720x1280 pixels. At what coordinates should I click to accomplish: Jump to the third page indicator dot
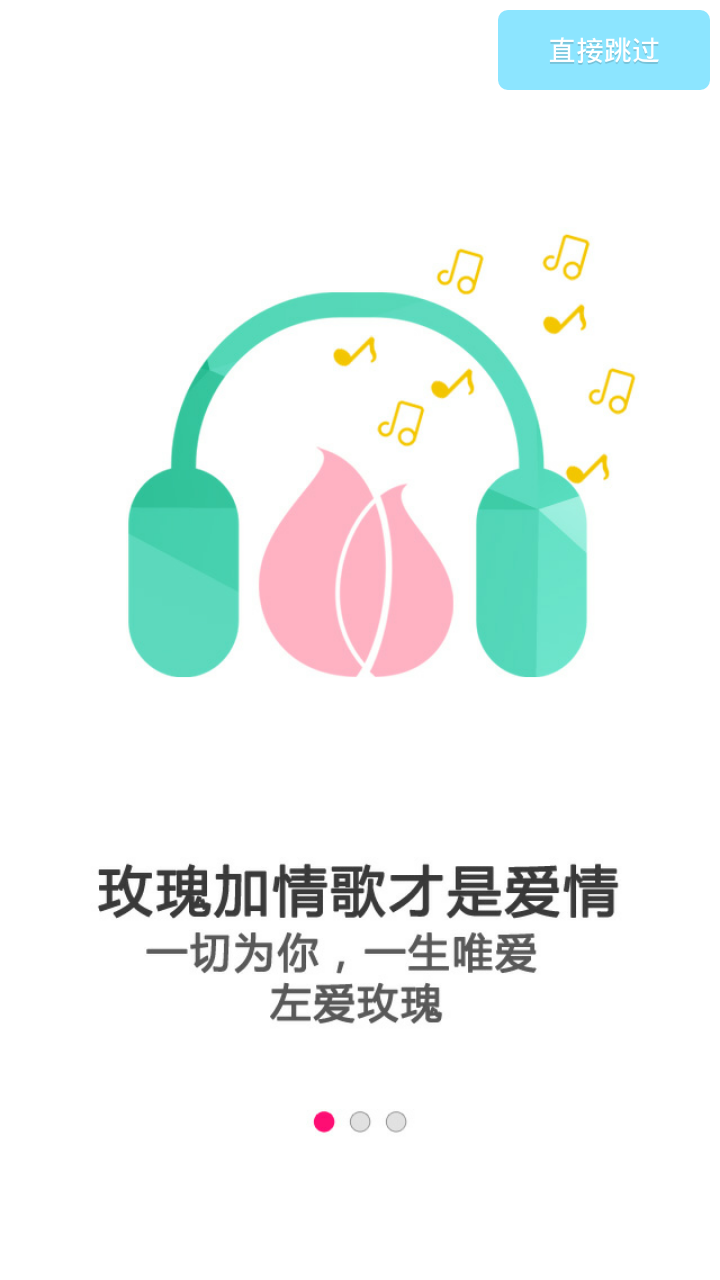pos(396,1122)
